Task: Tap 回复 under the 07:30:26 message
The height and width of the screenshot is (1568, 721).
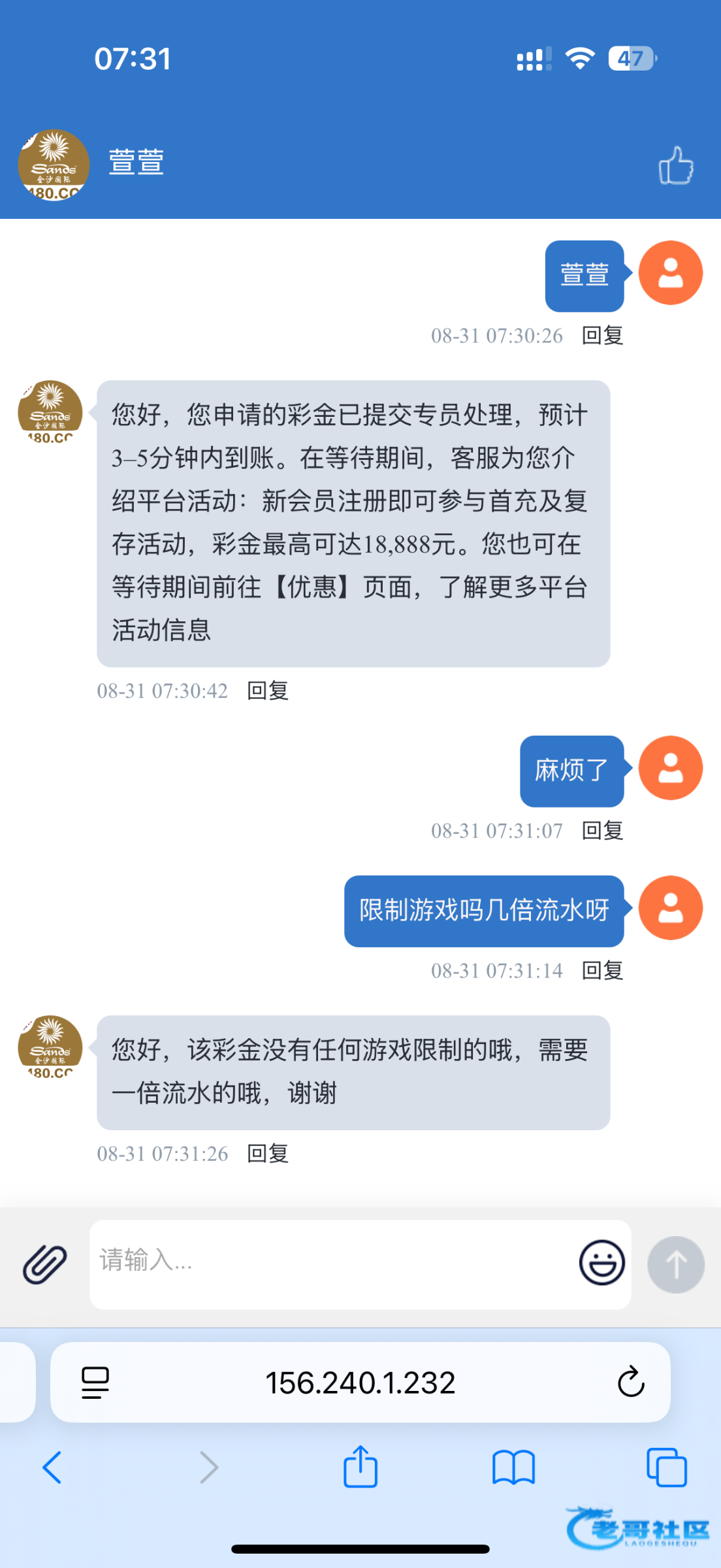Action: pos(602,336)
